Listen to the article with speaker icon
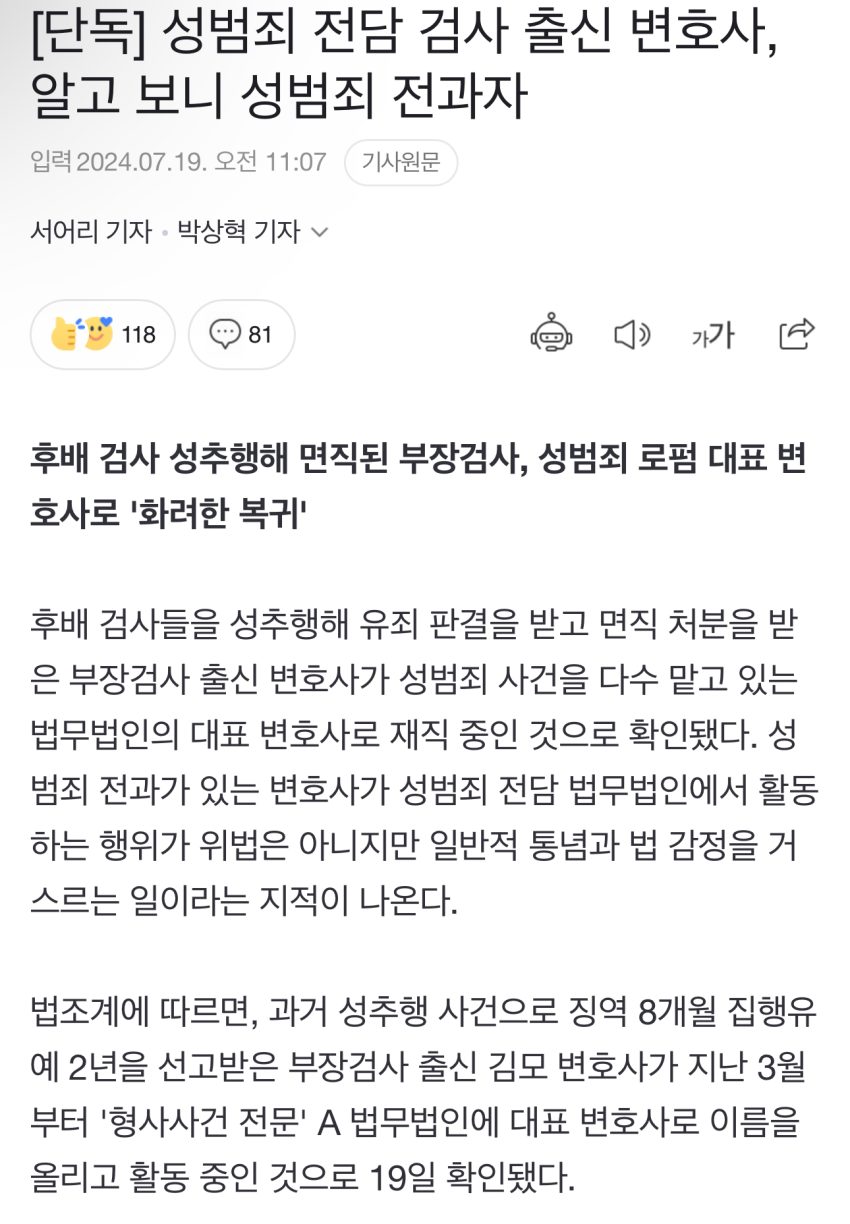Screen dimensions: 850x1224 pos(632,335)
